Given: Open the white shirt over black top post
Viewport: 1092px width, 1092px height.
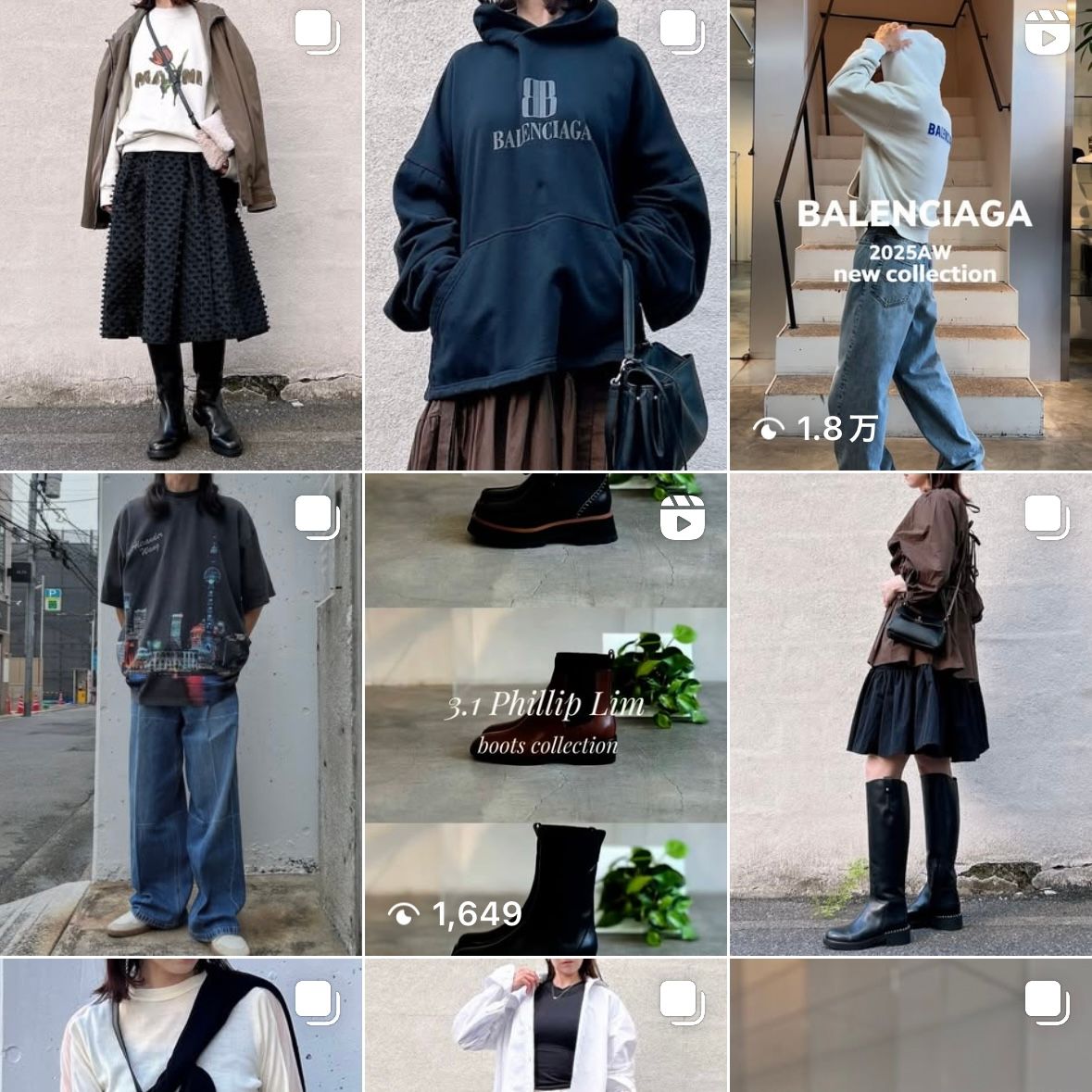Looking at the screenshot, I should click(545, 1026).
